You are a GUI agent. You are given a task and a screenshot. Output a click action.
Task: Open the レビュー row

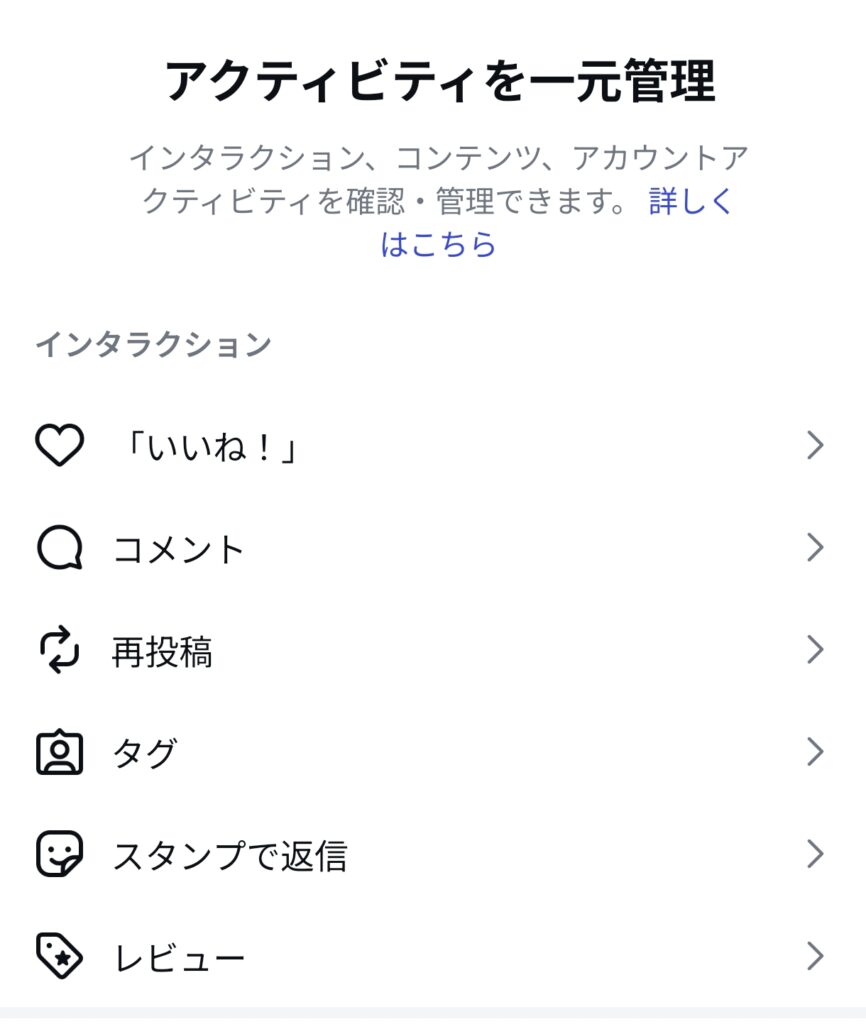tap(432, 957)
